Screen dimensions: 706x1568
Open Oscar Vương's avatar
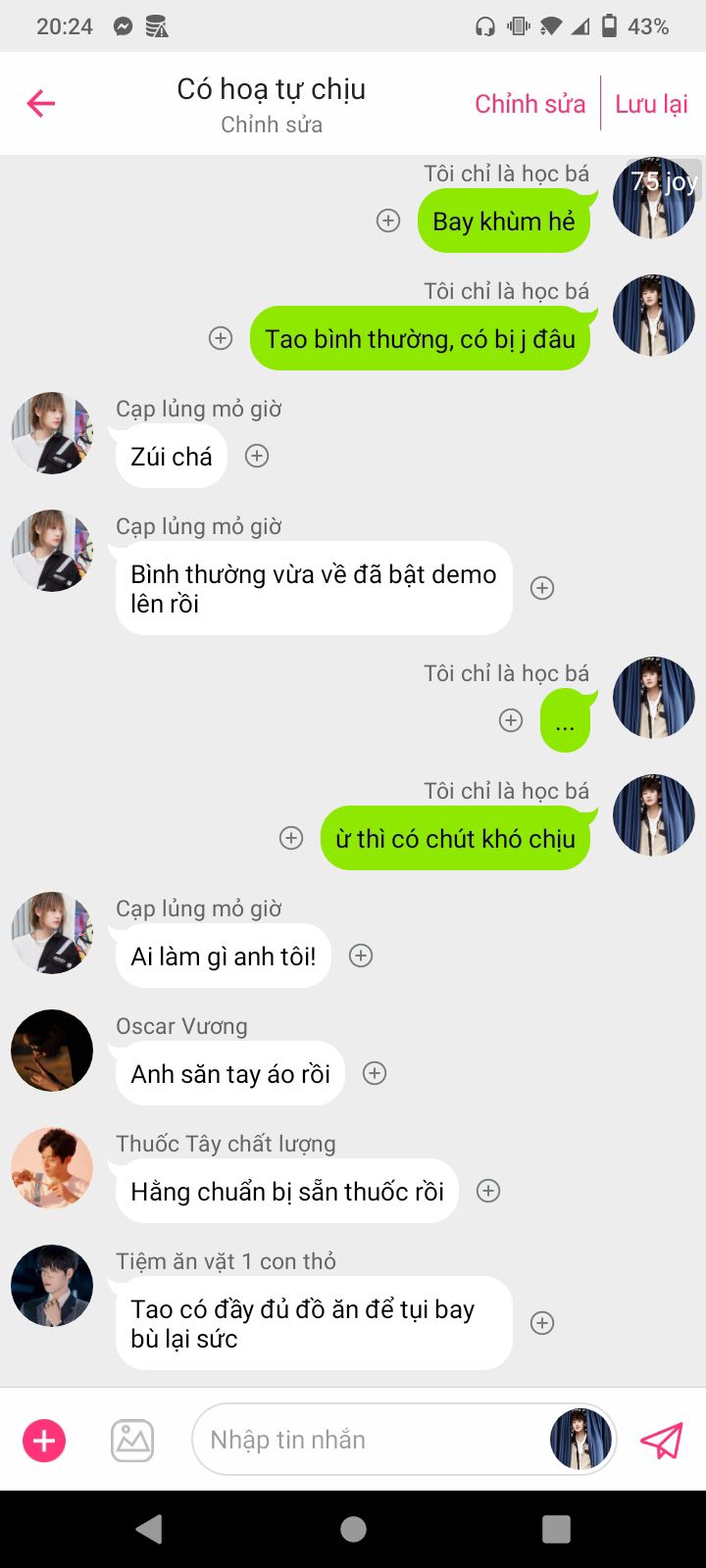click(52, 1051)
